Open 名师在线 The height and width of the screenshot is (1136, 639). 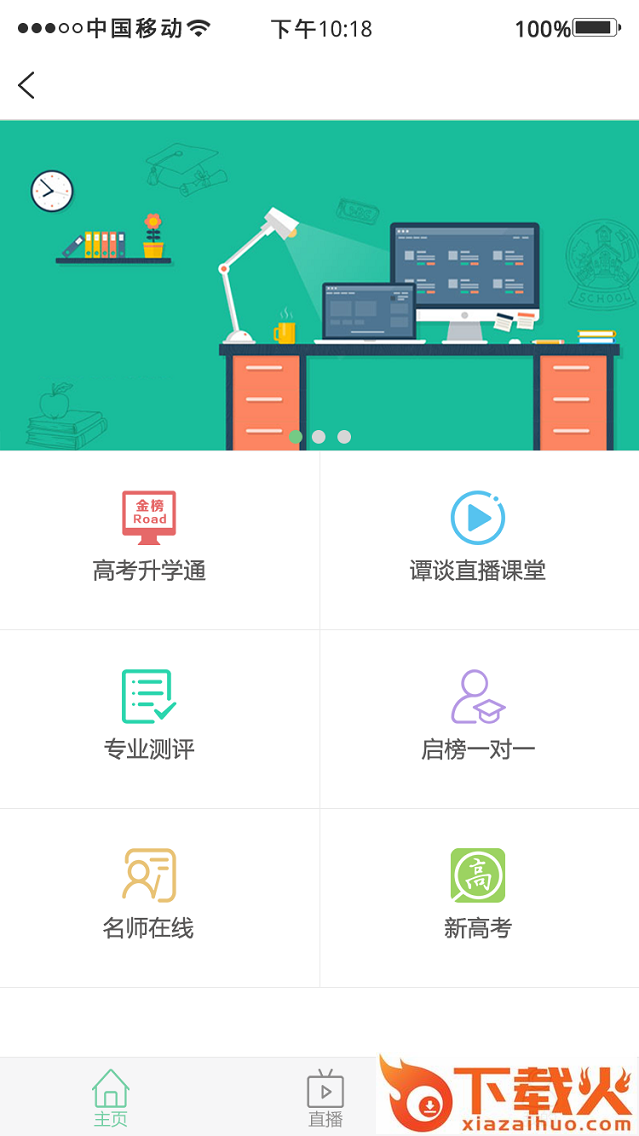[159, 898]
